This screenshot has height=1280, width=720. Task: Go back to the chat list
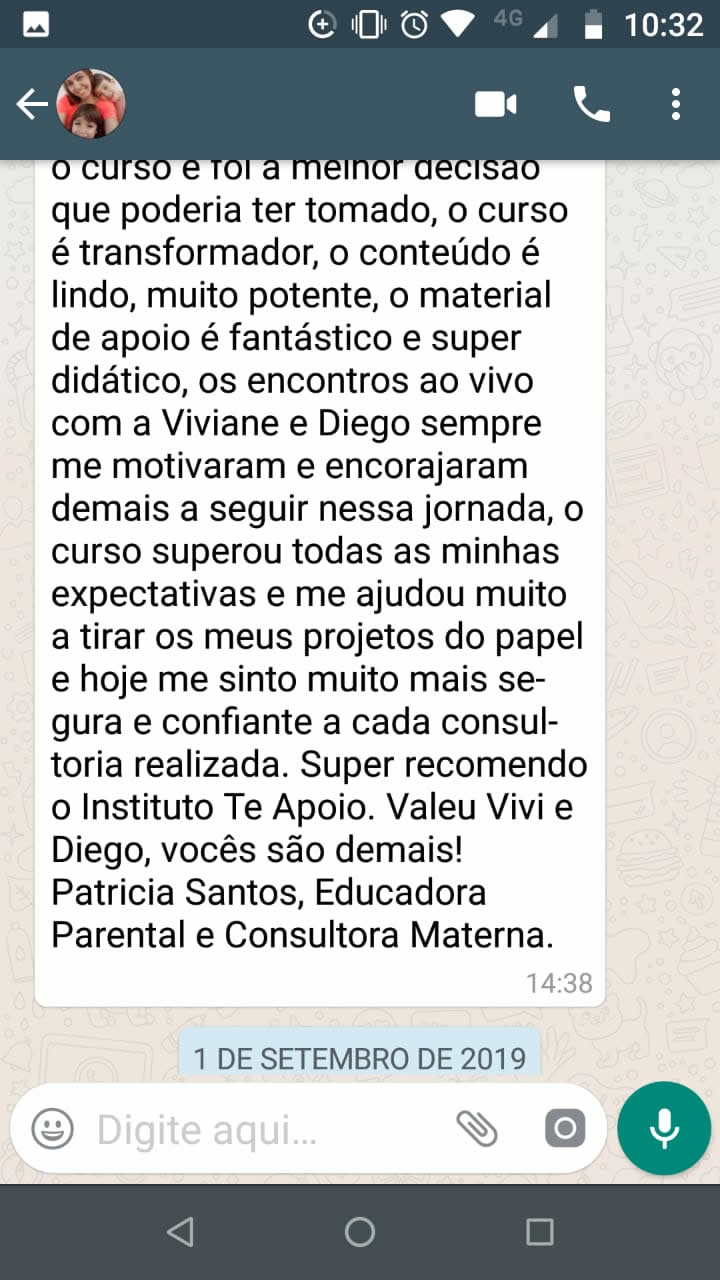click(x=32, y=104)
